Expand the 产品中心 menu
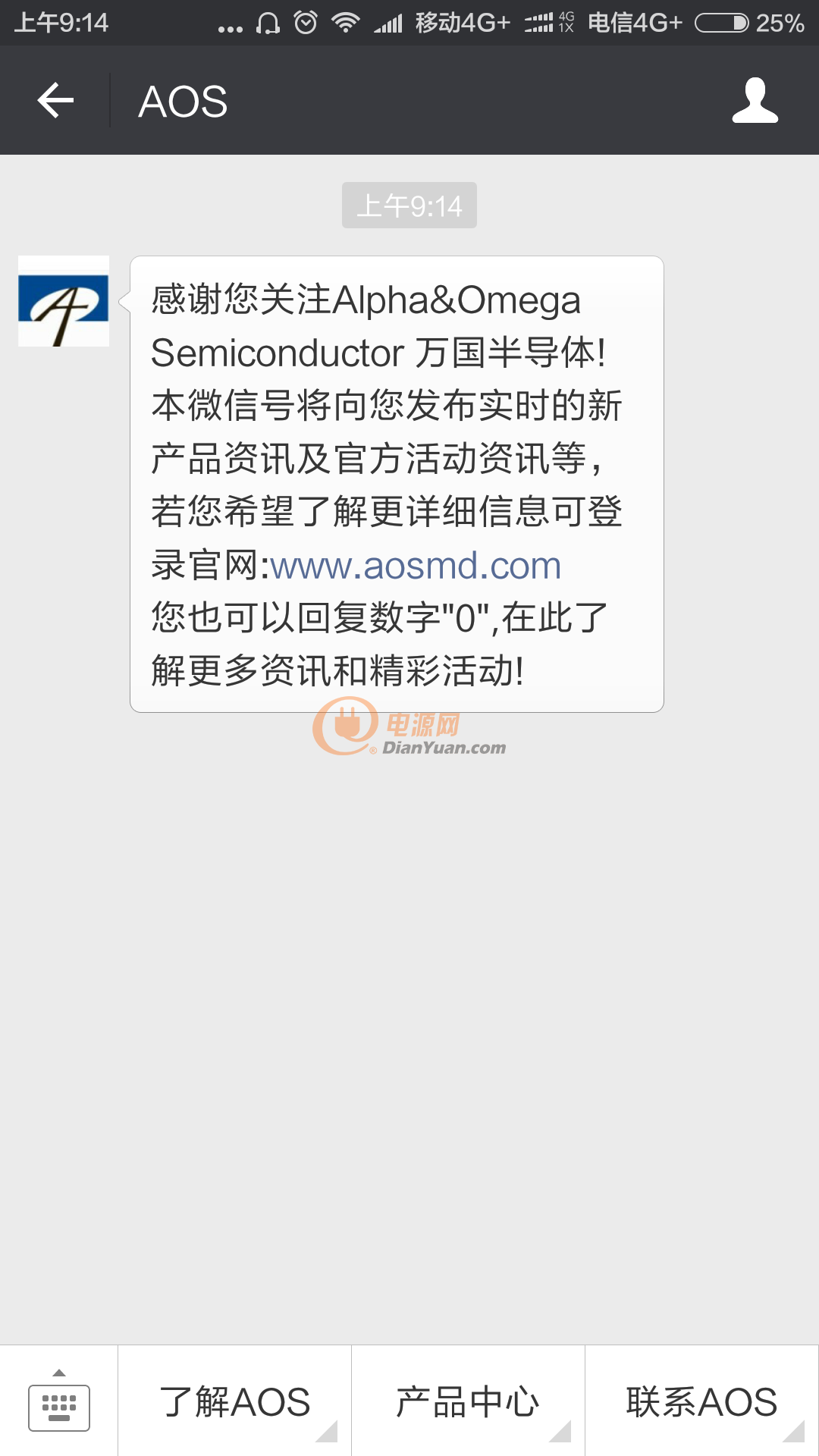Image resolution: width=819 pixels, height=1456 pixels. (x=468, y=1401)
